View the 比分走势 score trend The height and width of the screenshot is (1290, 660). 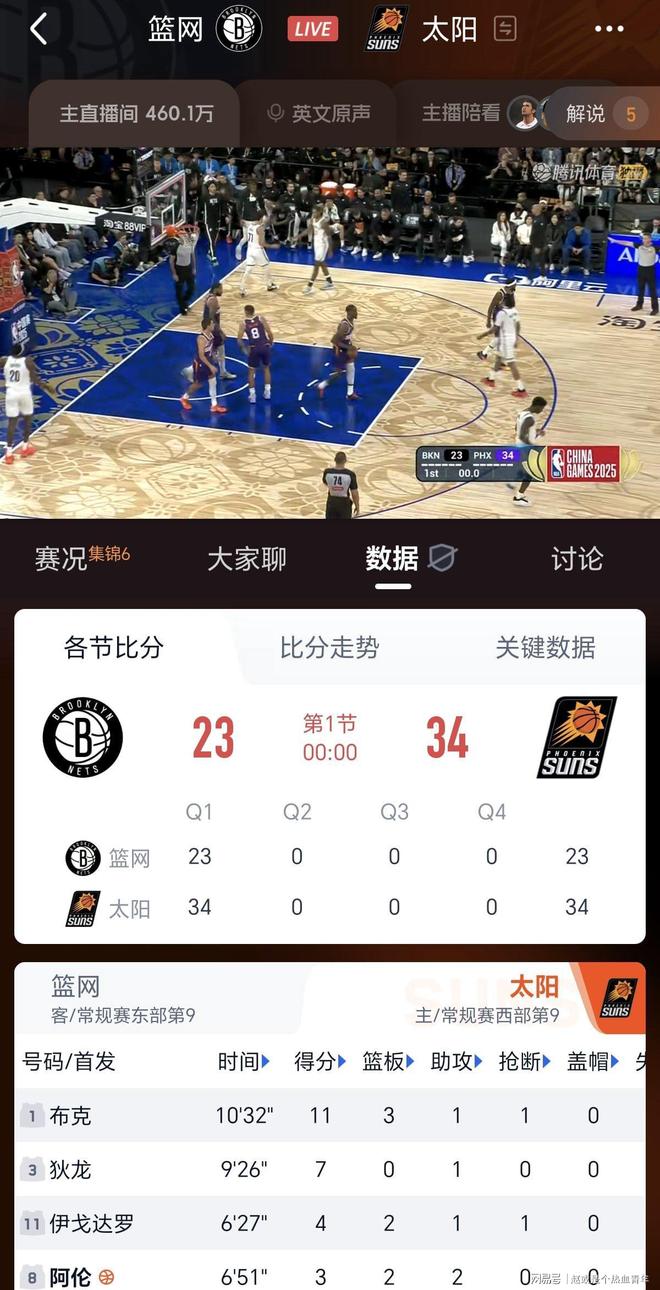coord(330,647)
